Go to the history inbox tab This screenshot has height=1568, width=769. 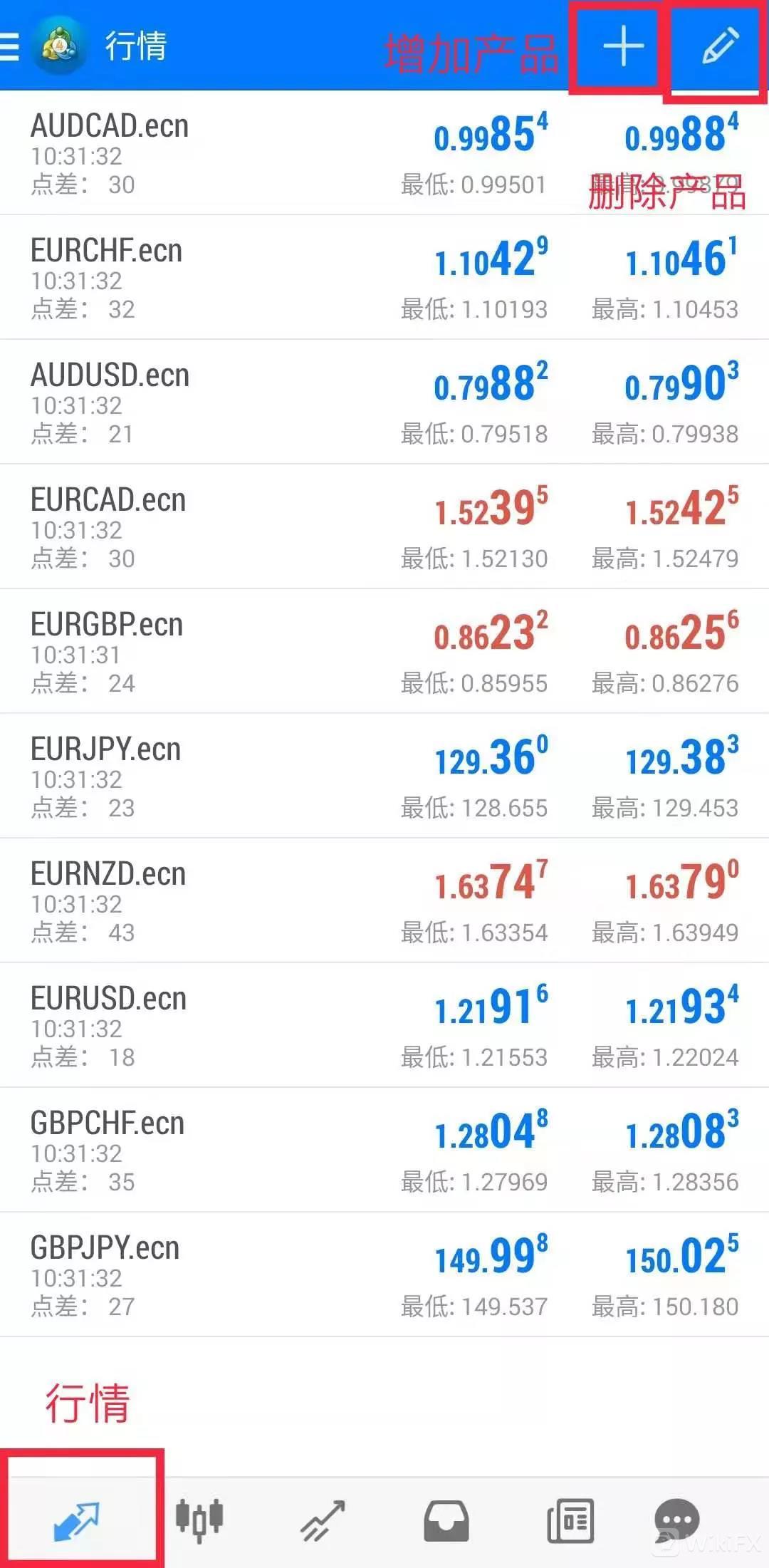(446, 1521)
